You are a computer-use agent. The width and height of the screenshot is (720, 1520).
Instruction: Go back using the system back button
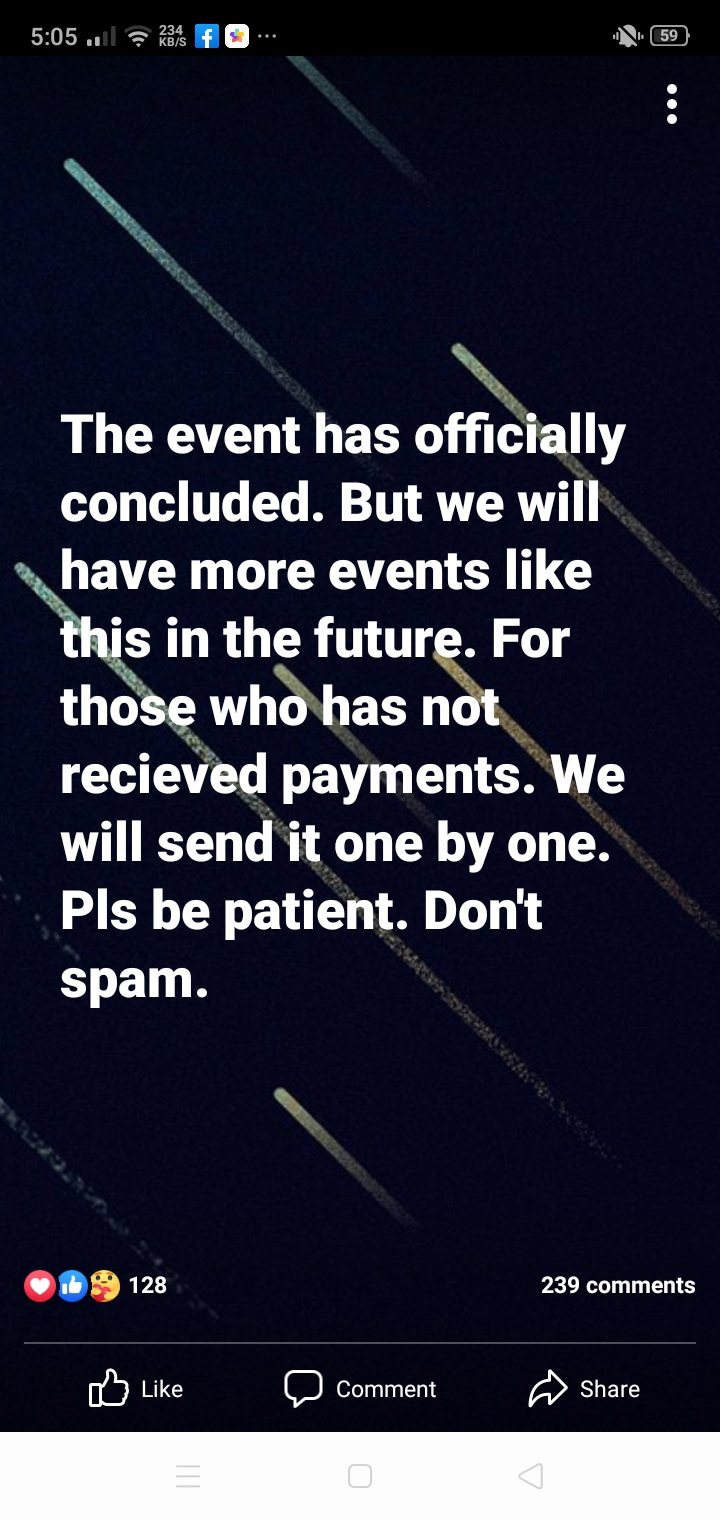click(531, 1475)
